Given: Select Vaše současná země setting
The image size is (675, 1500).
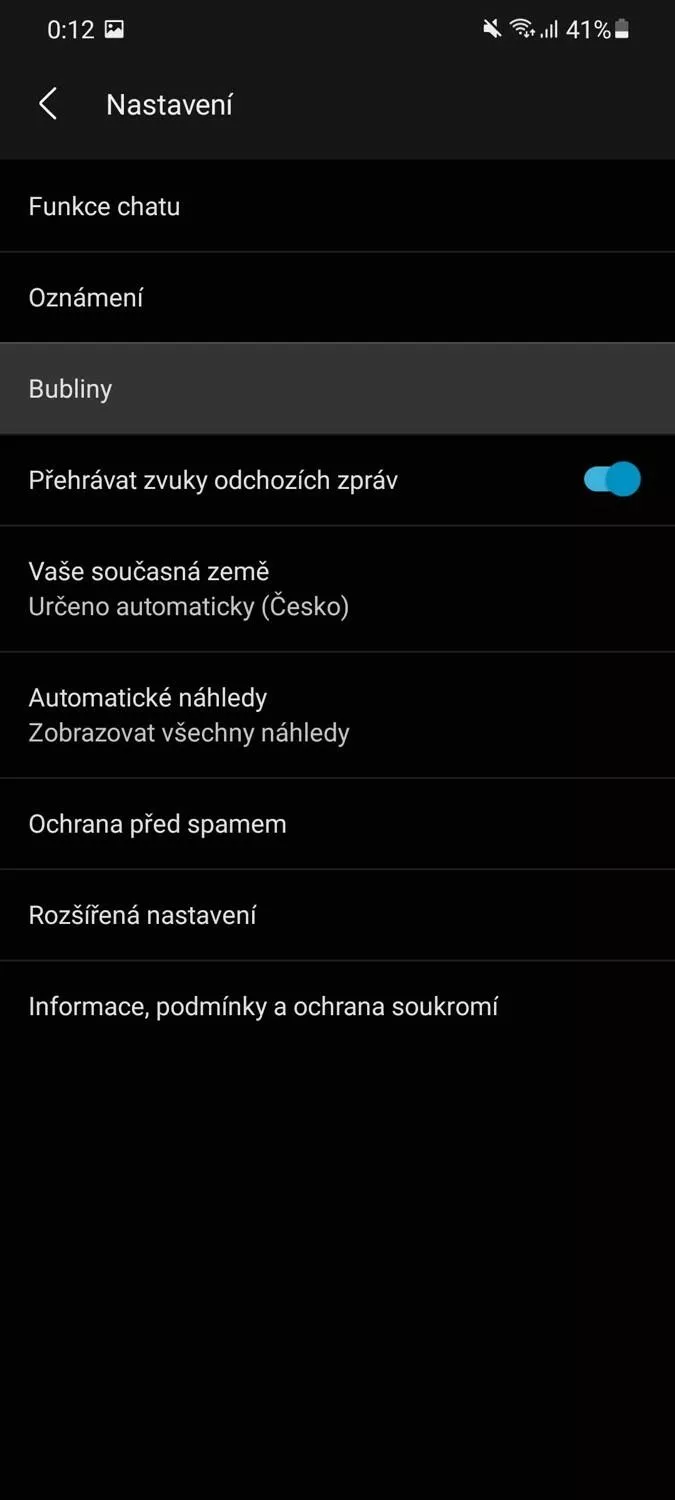Looking at the screenshot, I should coord(188,589).
